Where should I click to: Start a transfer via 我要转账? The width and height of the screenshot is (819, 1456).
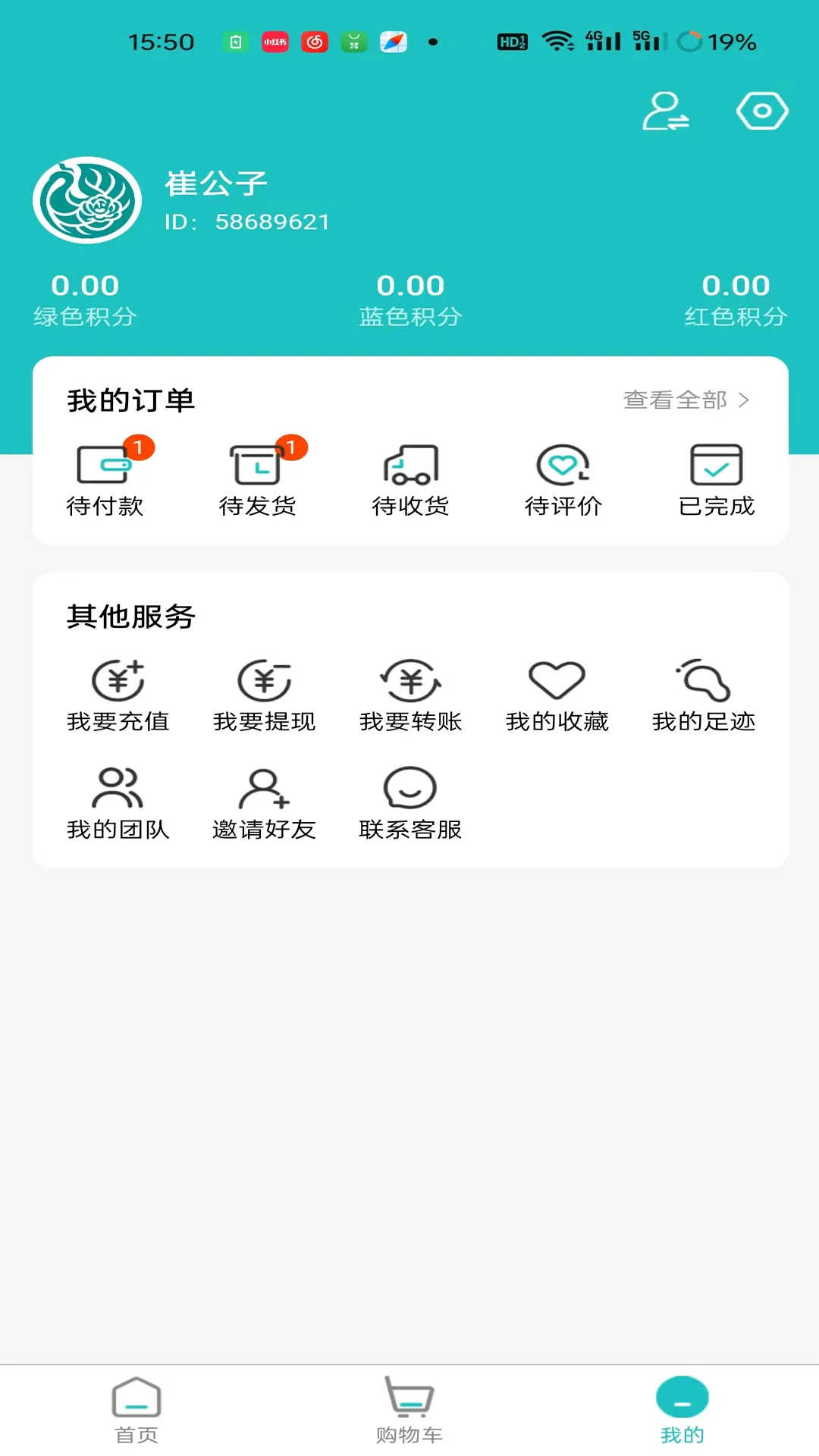pyautogui.click(x=410, y=694)
